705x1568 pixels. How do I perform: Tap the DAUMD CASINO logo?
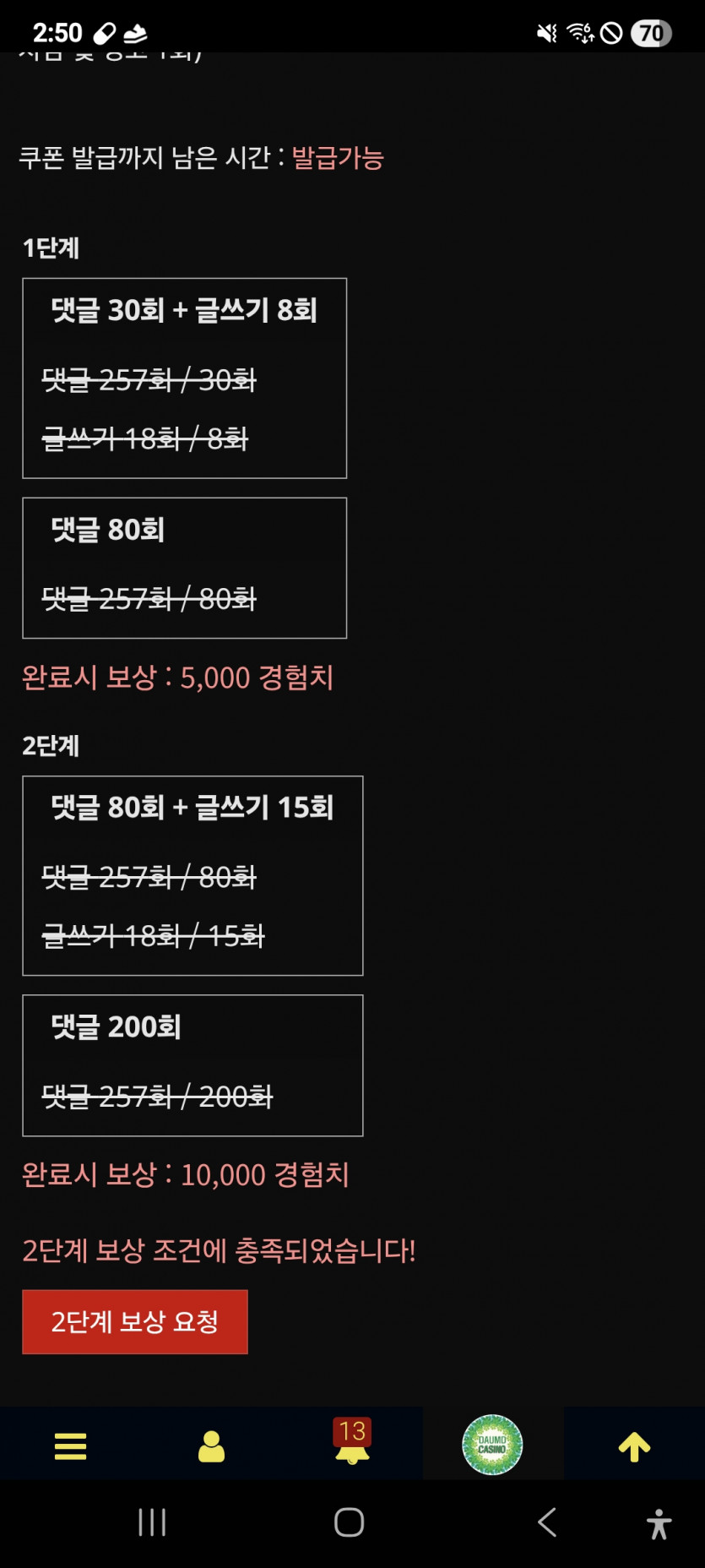[x=492, y=1445]
